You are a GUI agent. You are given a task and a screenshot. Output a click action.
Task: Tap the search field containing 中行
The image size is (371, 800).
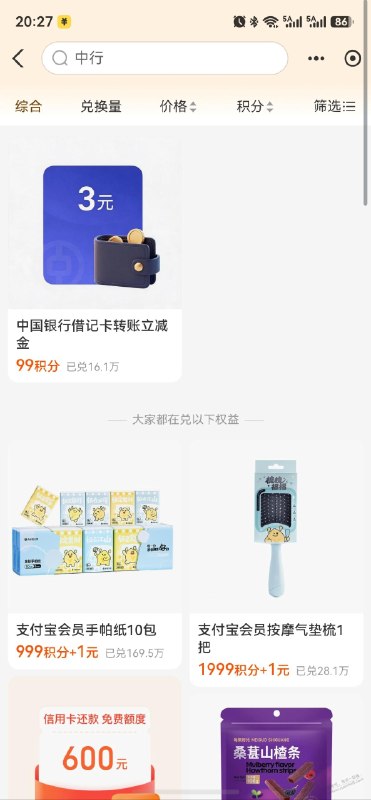[x=164, y=58]
